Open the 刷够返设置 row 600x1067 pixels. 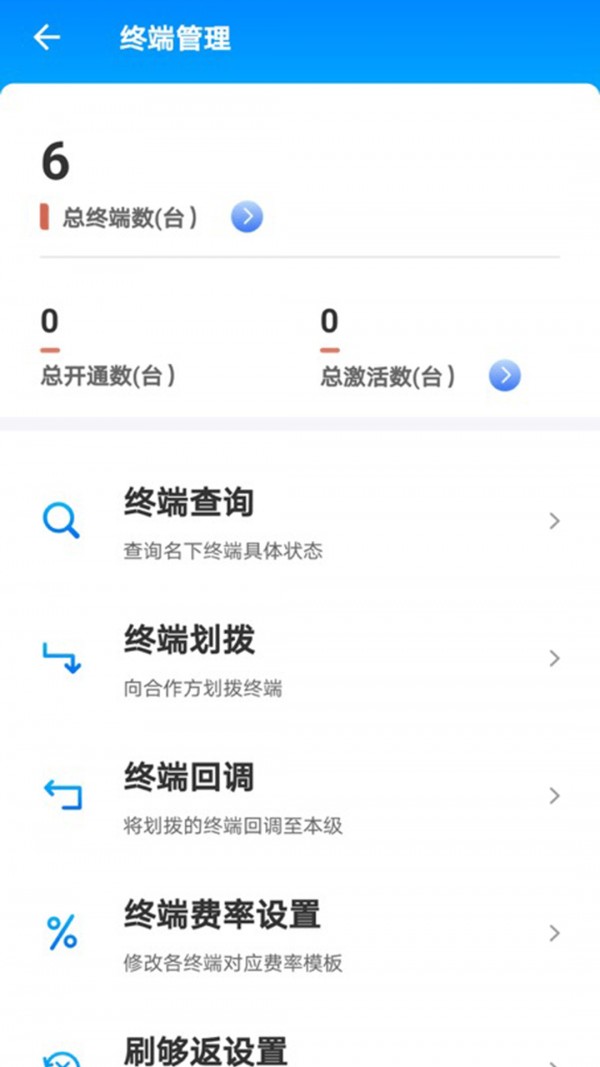tap(300, 1050)
